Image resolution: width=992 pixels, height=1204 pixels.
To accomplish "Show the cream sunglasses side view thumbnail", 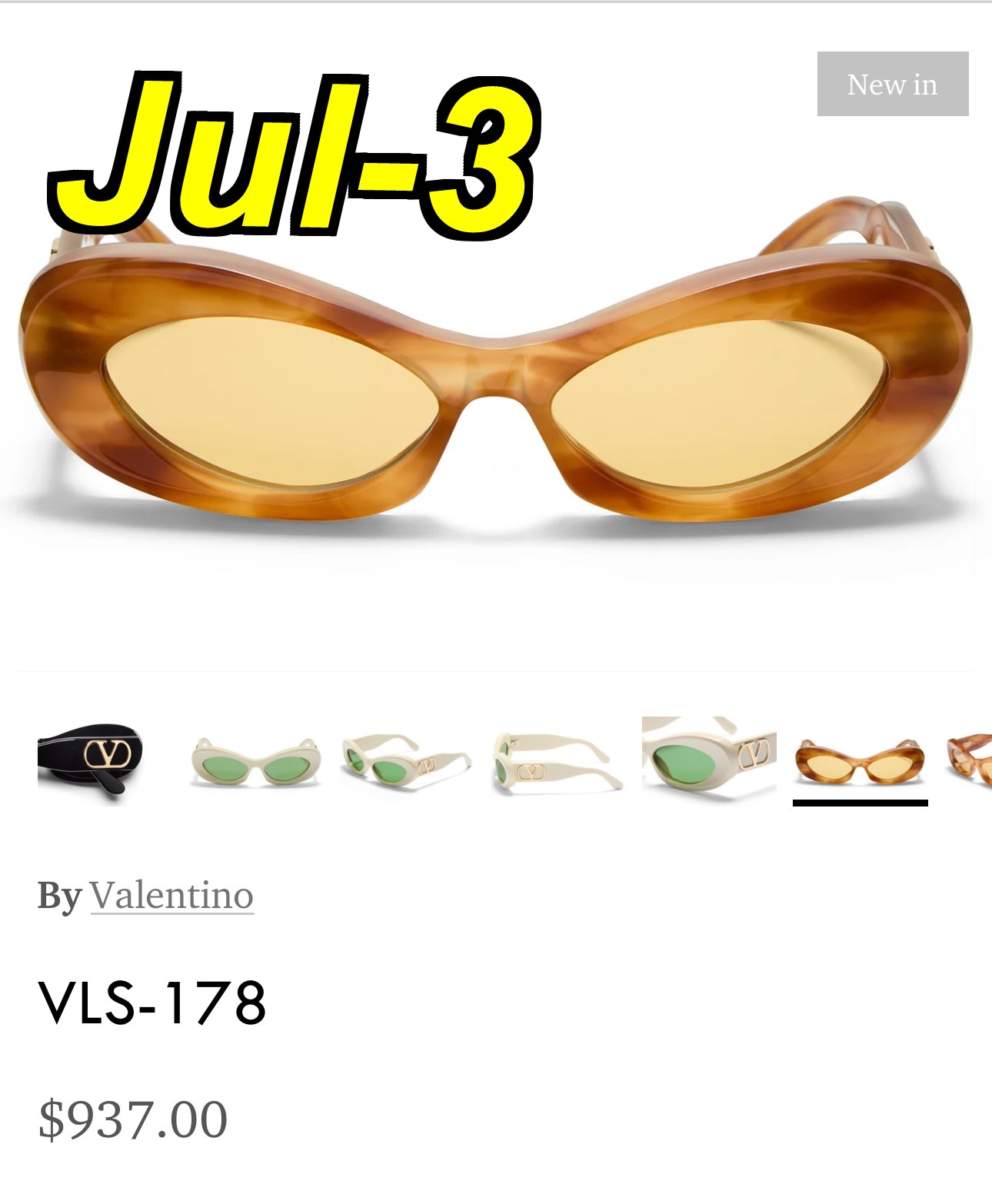I will pos(557,761).
